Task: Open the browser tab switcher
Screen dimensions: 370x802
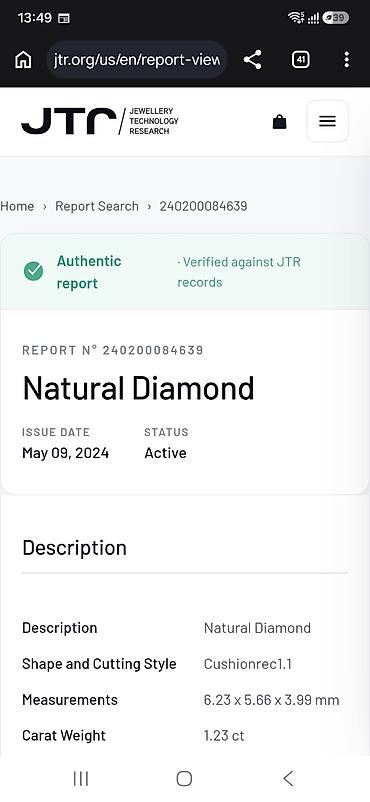Action: tap(300, 60)
